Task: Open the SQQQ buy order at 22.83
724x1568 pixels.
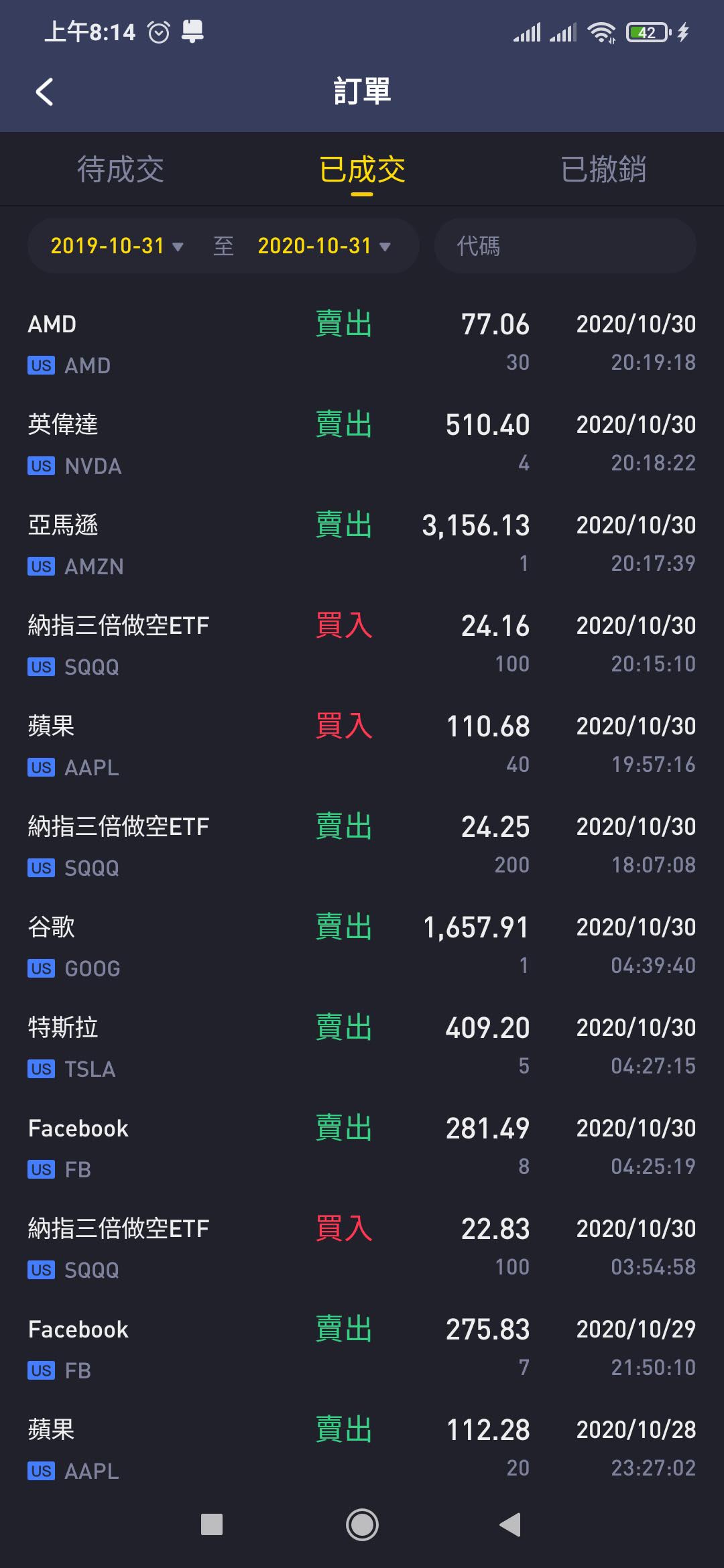Action: click(x=362, y=1248)
